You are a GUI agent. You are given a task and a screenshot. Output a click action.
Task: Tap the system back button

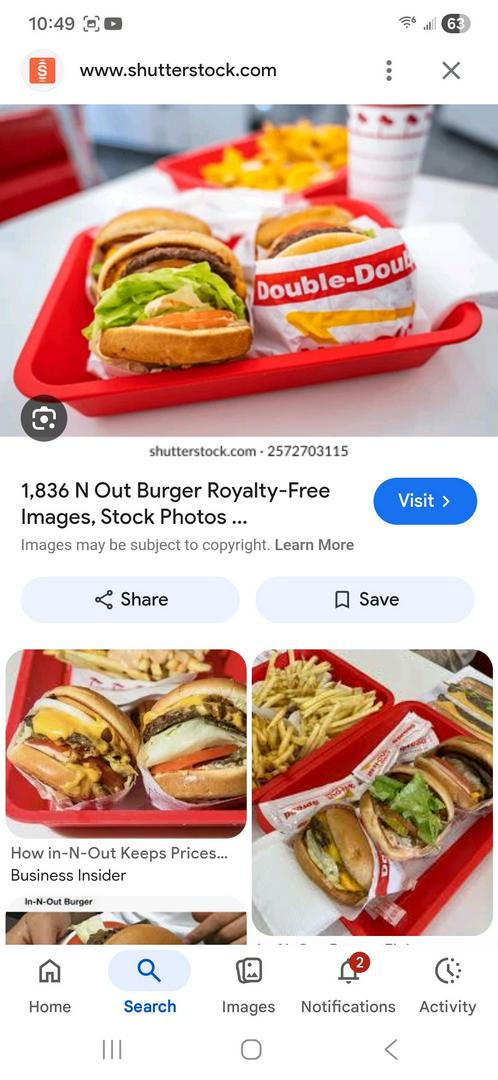point(391,1049)
